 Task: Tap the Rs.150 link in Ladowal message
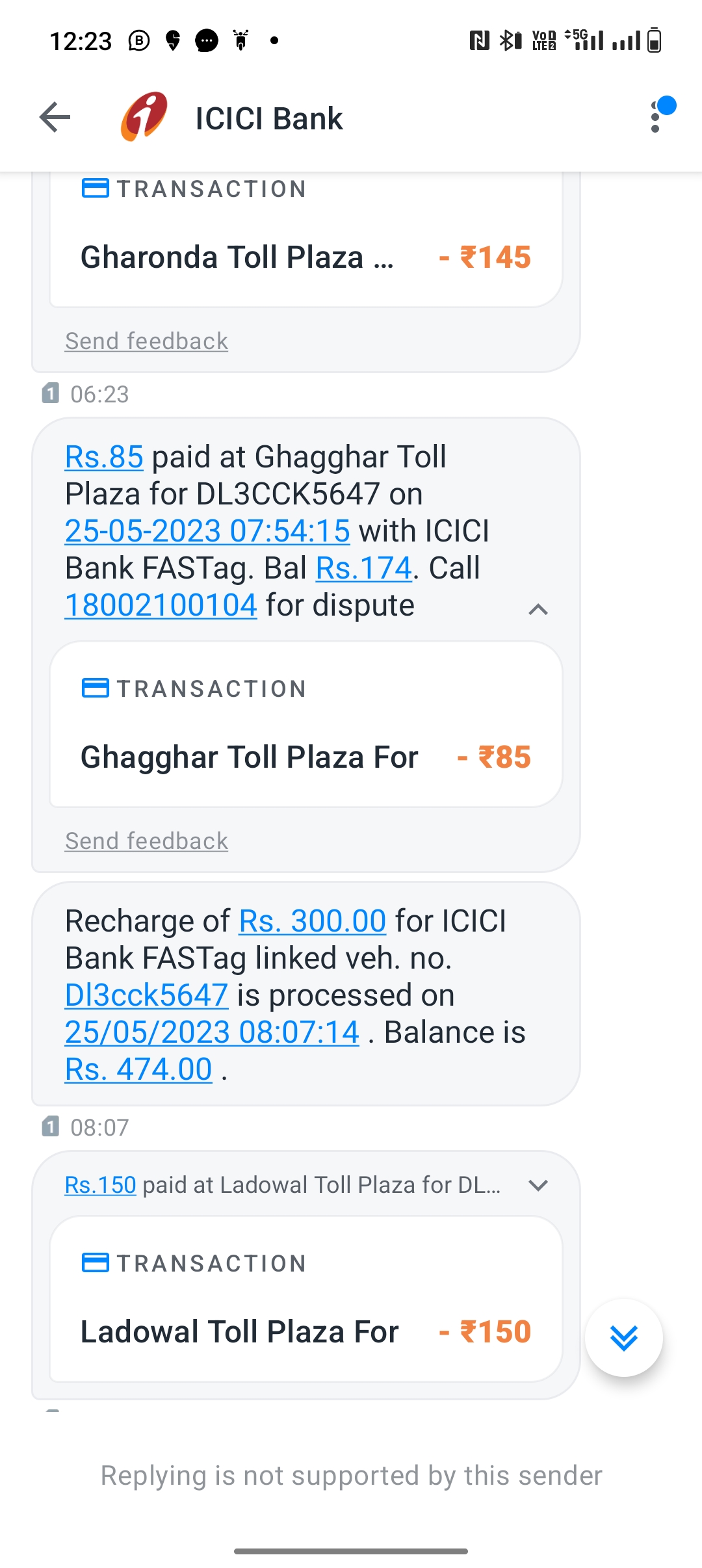pyautogui.click(x=100, y=1185)
